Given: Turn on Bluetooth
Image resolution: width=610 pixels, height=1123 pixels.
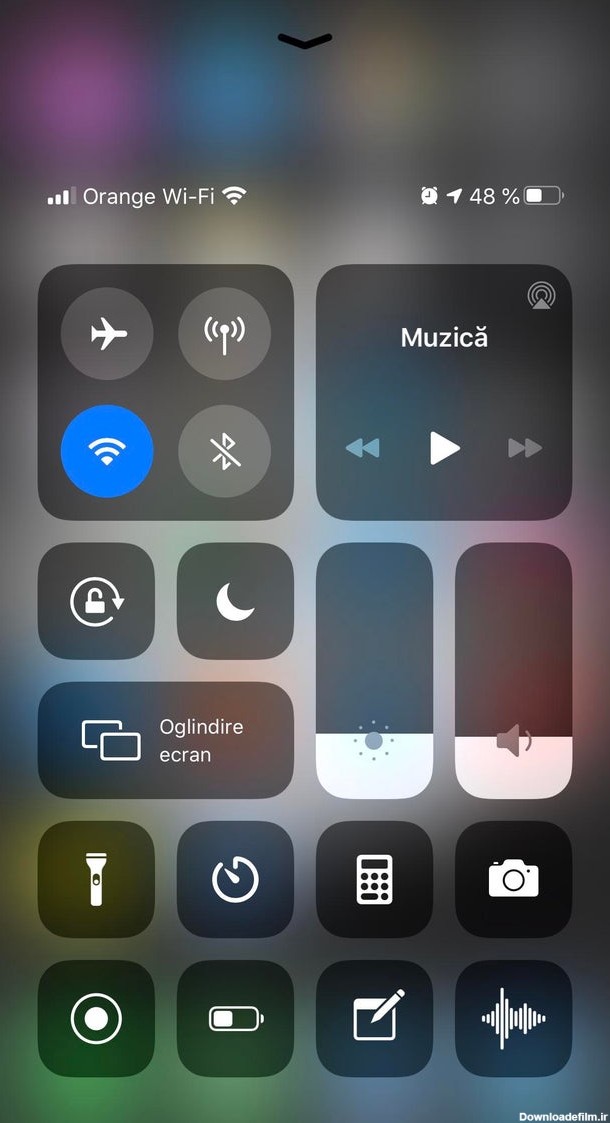Looking at the screenshot, I should coord(225,451).
